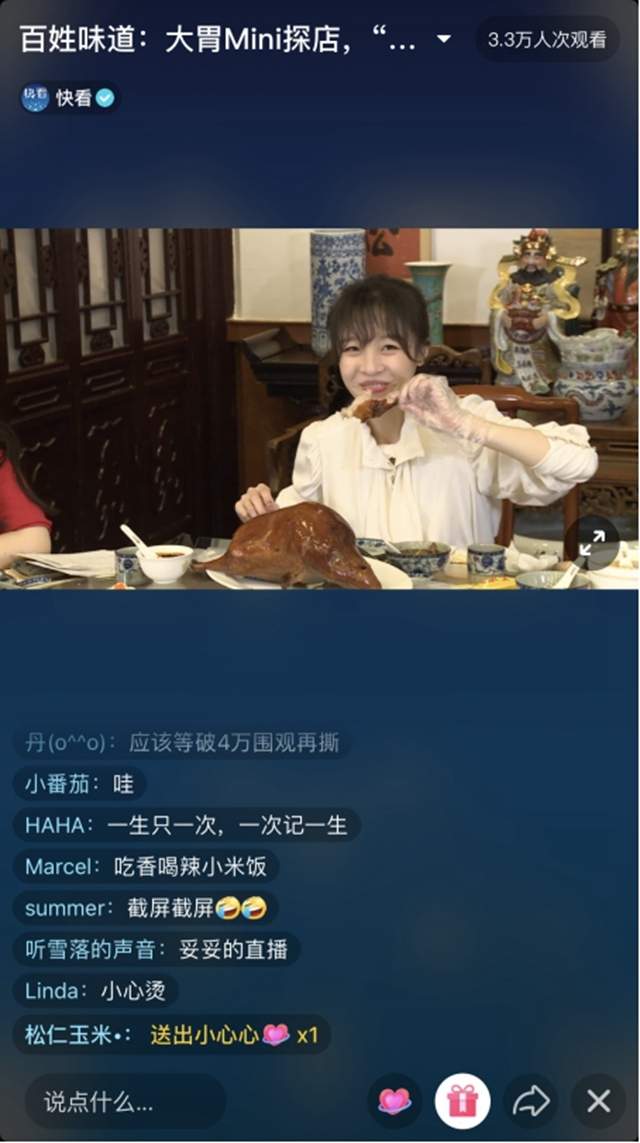Viewport: 640px width, 1143px height.
Task: Open the gift panel
Action: [462, 1102]
